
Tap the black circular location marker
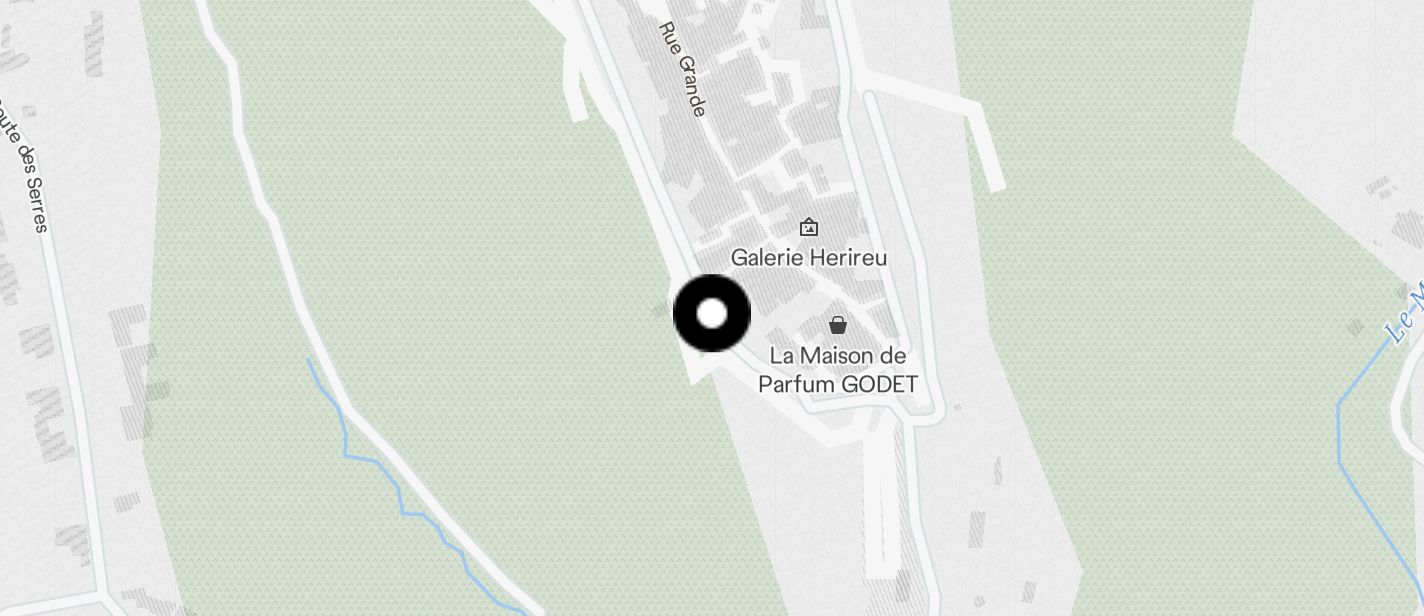pyautogui.click(x=712, y=314)
